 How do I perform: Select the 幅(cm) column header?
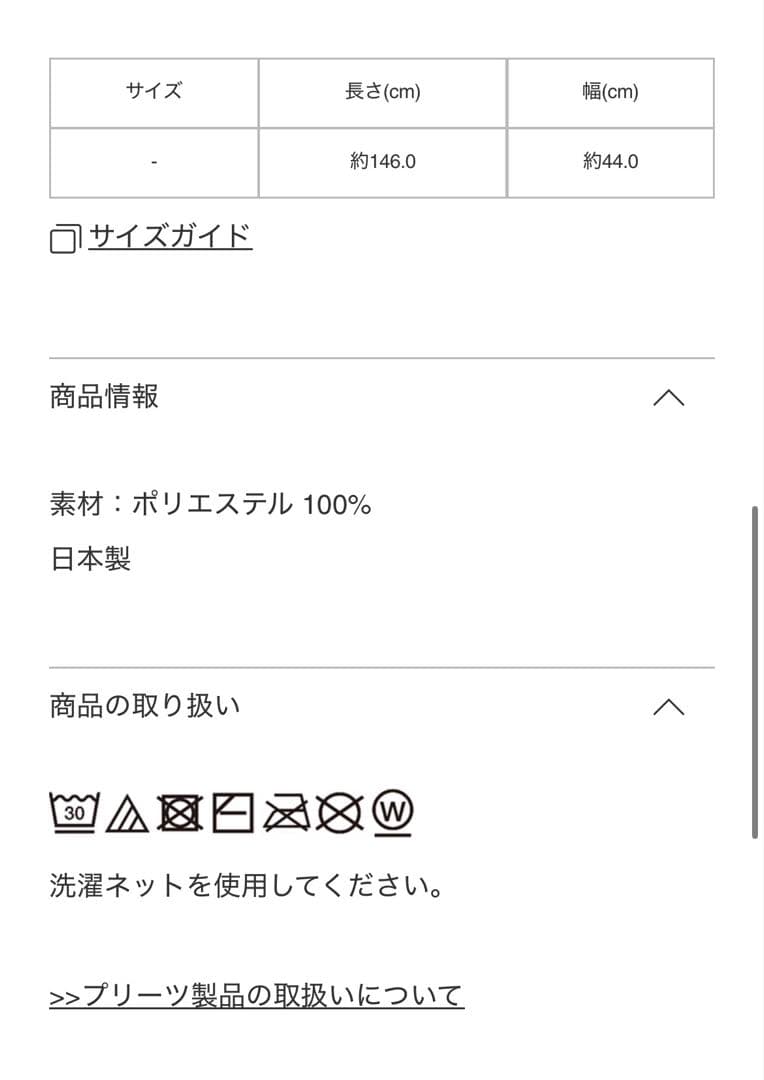(611, 92)
